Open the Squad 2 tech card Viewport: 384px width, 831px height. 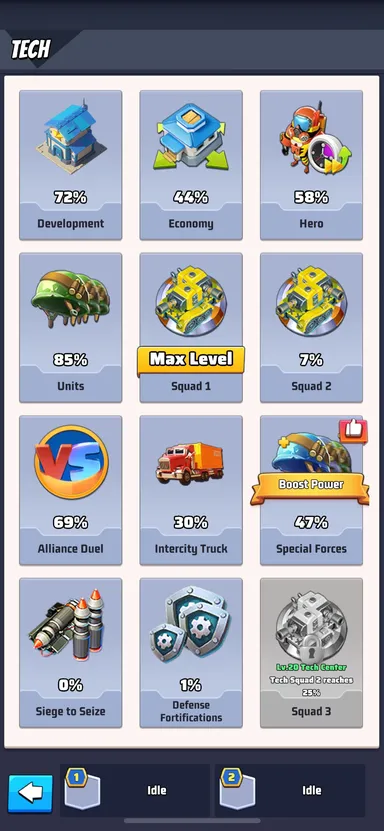click(x=311, y=328)
